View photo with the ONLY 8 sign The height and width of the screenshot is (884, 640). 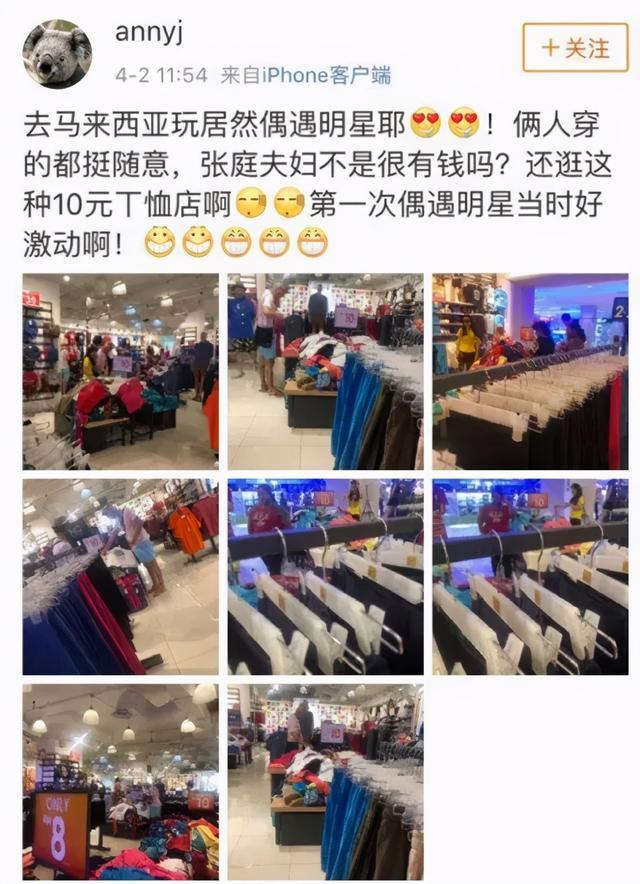pyautogui.click(x=120, y=781)
